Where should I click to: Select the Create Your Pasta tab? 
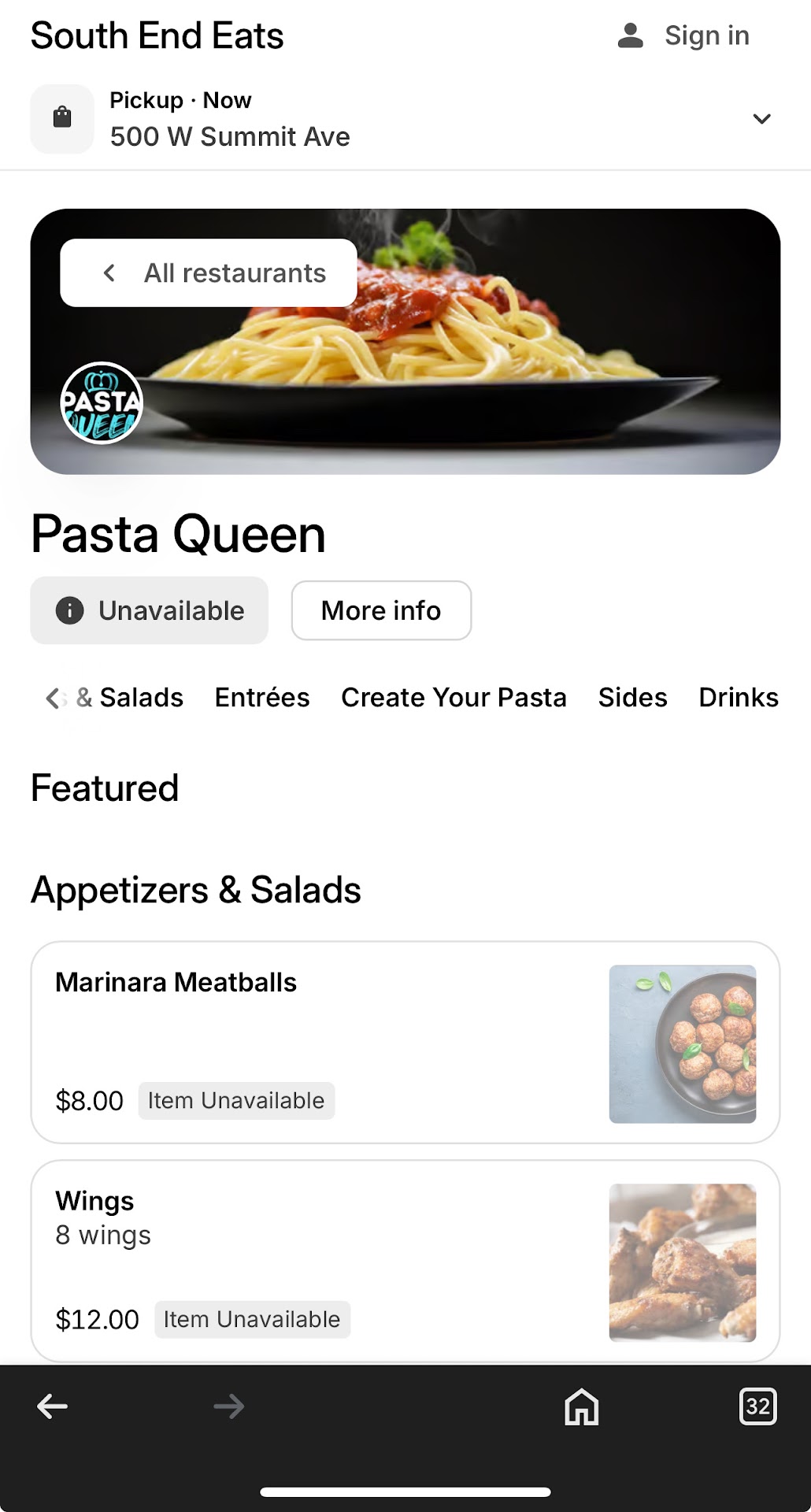click(454, 698)
